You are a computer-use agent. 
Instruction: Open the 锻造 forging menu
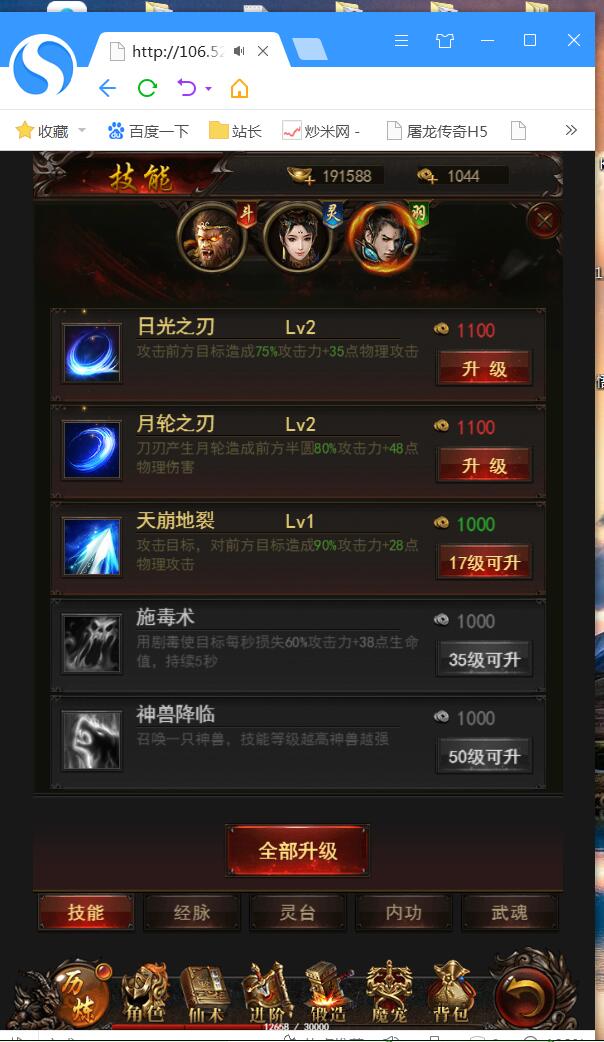[328, 995]
